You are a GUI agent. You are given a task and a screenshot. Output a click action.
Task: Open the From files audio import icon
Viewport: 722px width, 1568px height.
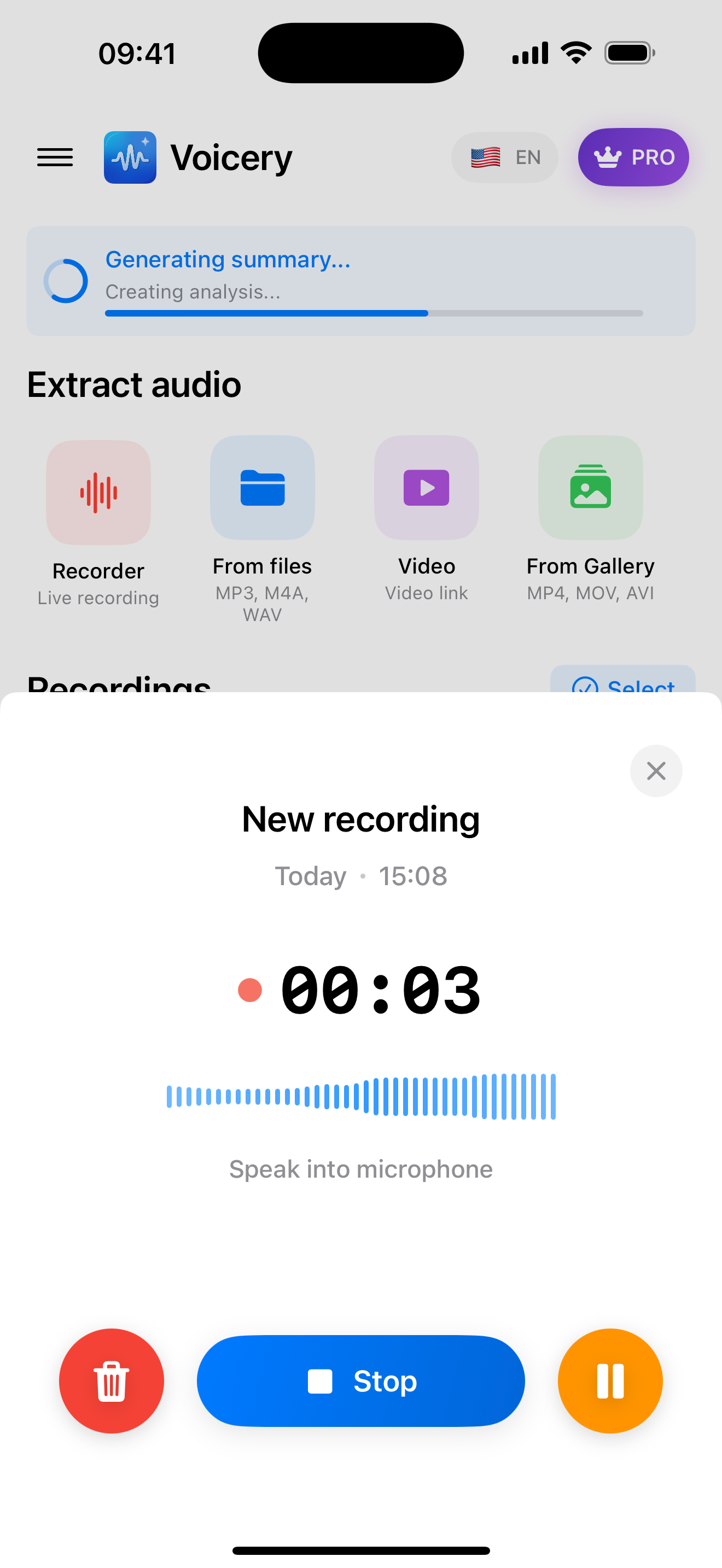(262, 487)
